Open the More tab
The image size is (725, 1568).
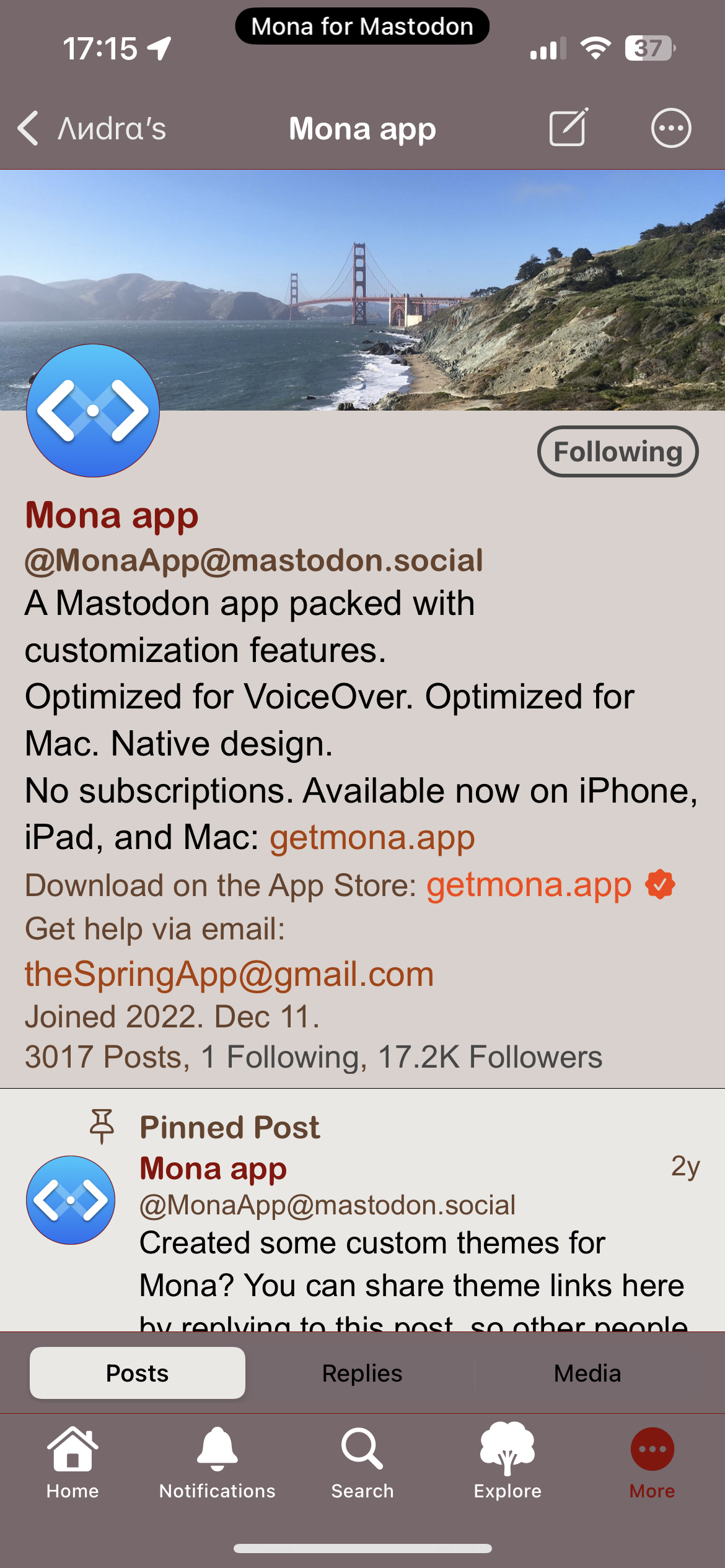coord(652,1463)
